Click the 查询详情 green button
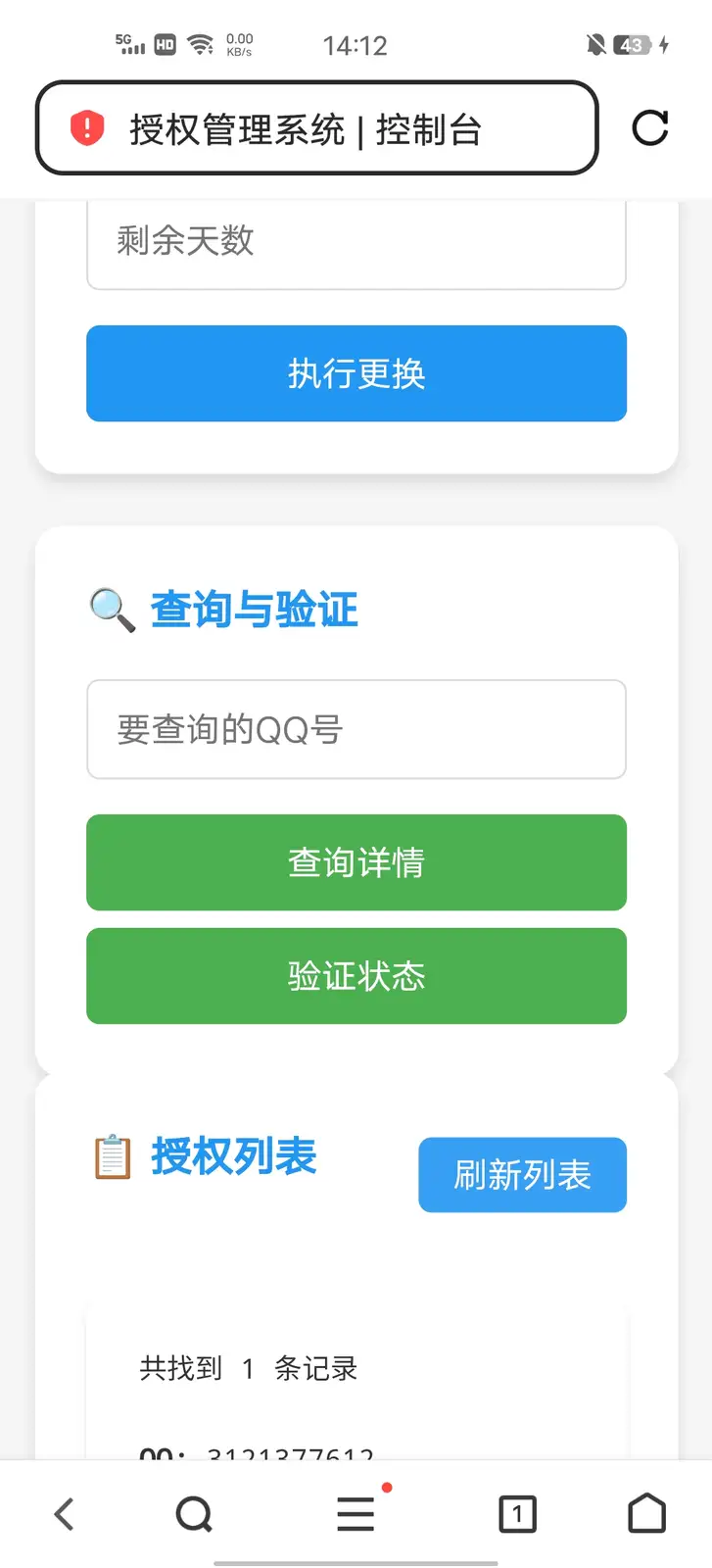712x1568 pixels. coord(356,862)
